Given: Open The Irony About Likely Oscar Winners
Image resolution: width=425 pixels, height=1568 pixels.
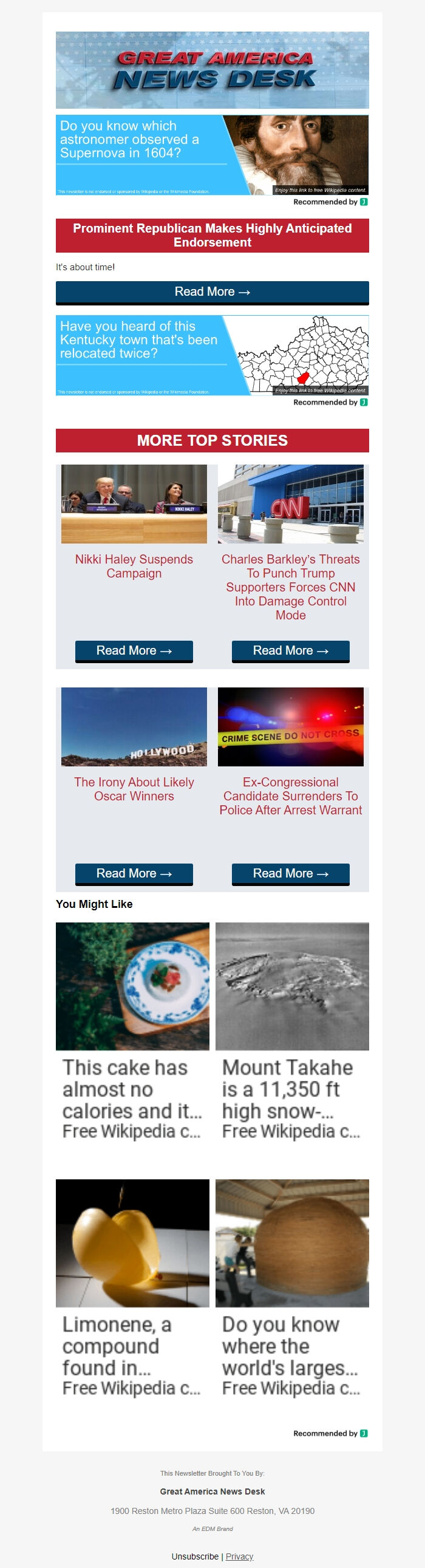Looking at the screenshot, I should pyautogui.click(x=134, y=789).
